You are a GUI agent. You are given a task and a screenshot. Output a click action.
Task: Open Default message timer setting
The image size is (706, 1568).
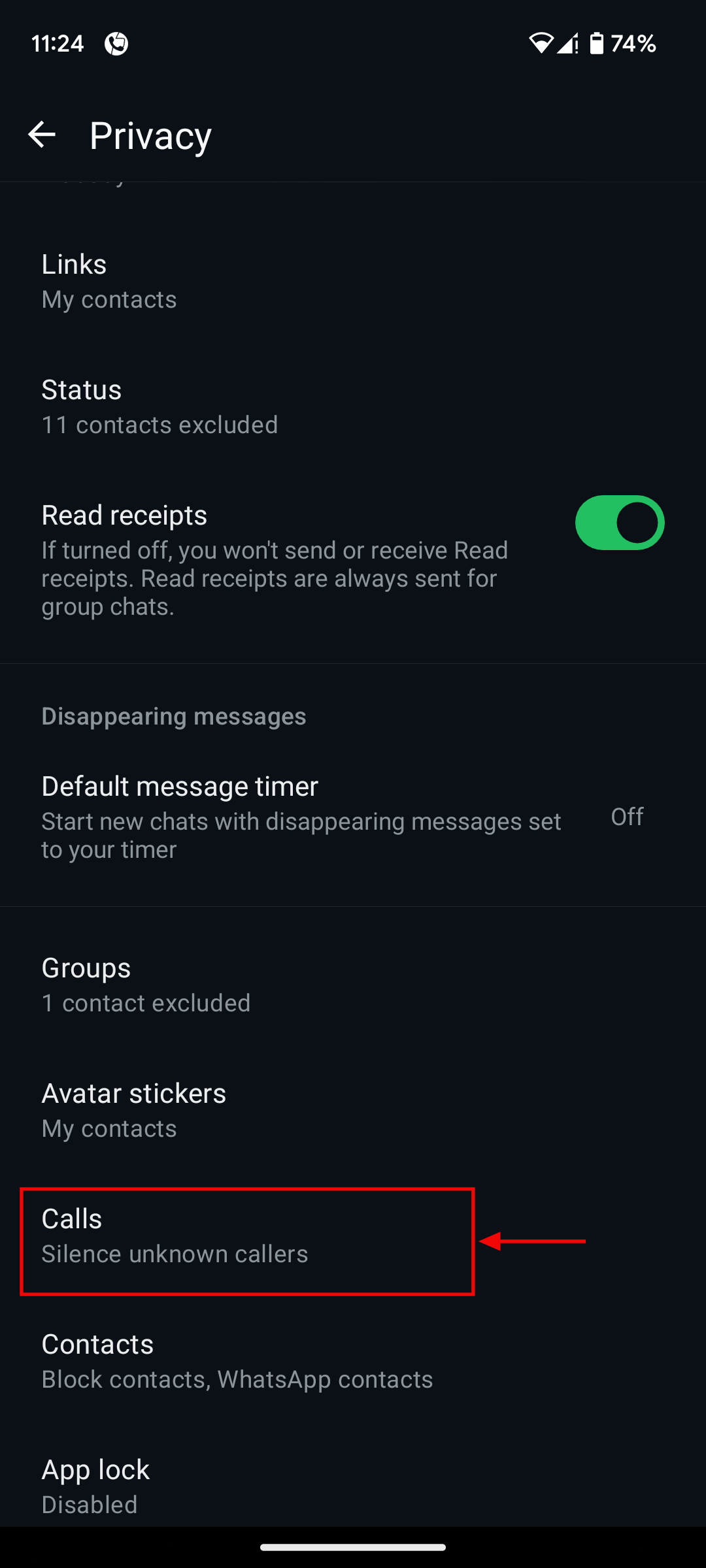[x=301, y=817]
